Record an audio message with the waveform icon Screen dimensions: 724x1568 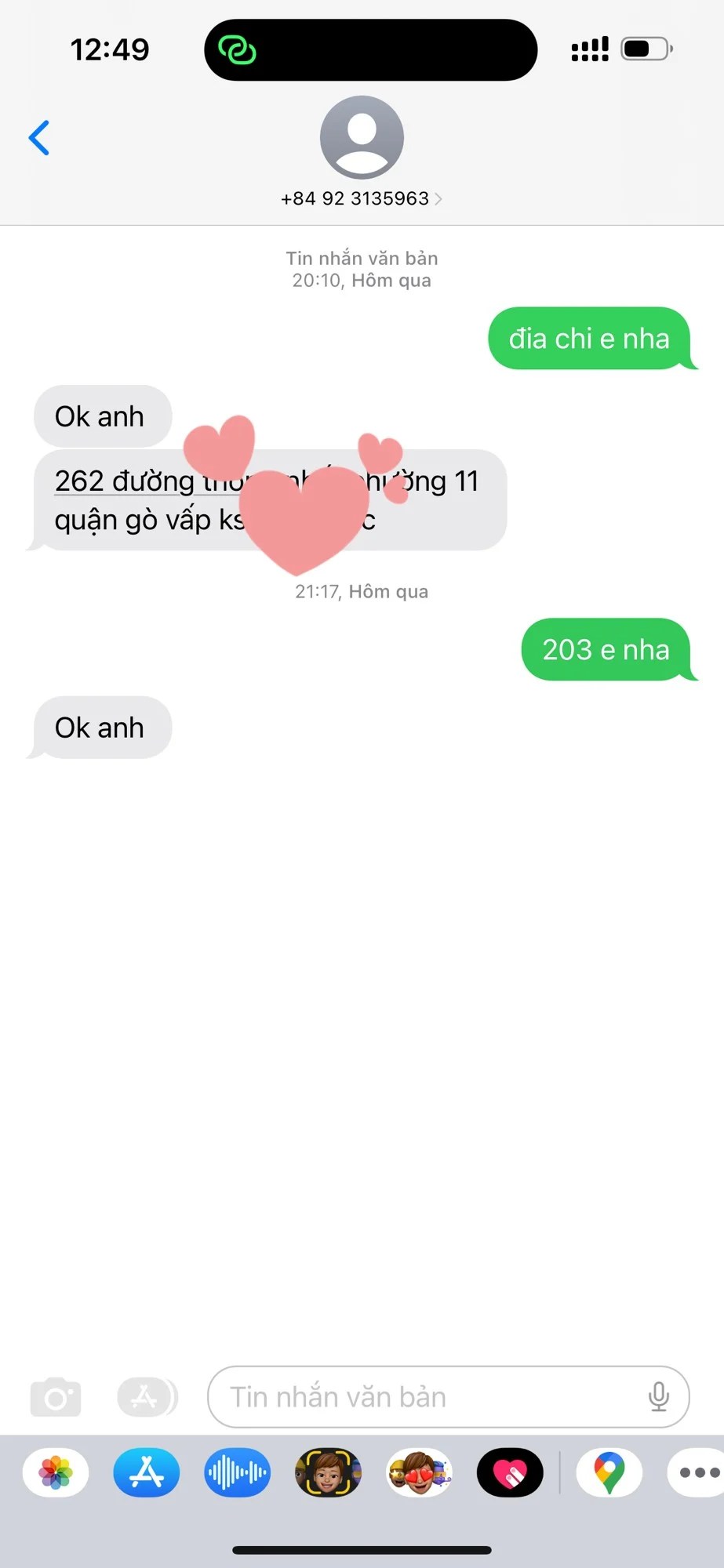237,1472
